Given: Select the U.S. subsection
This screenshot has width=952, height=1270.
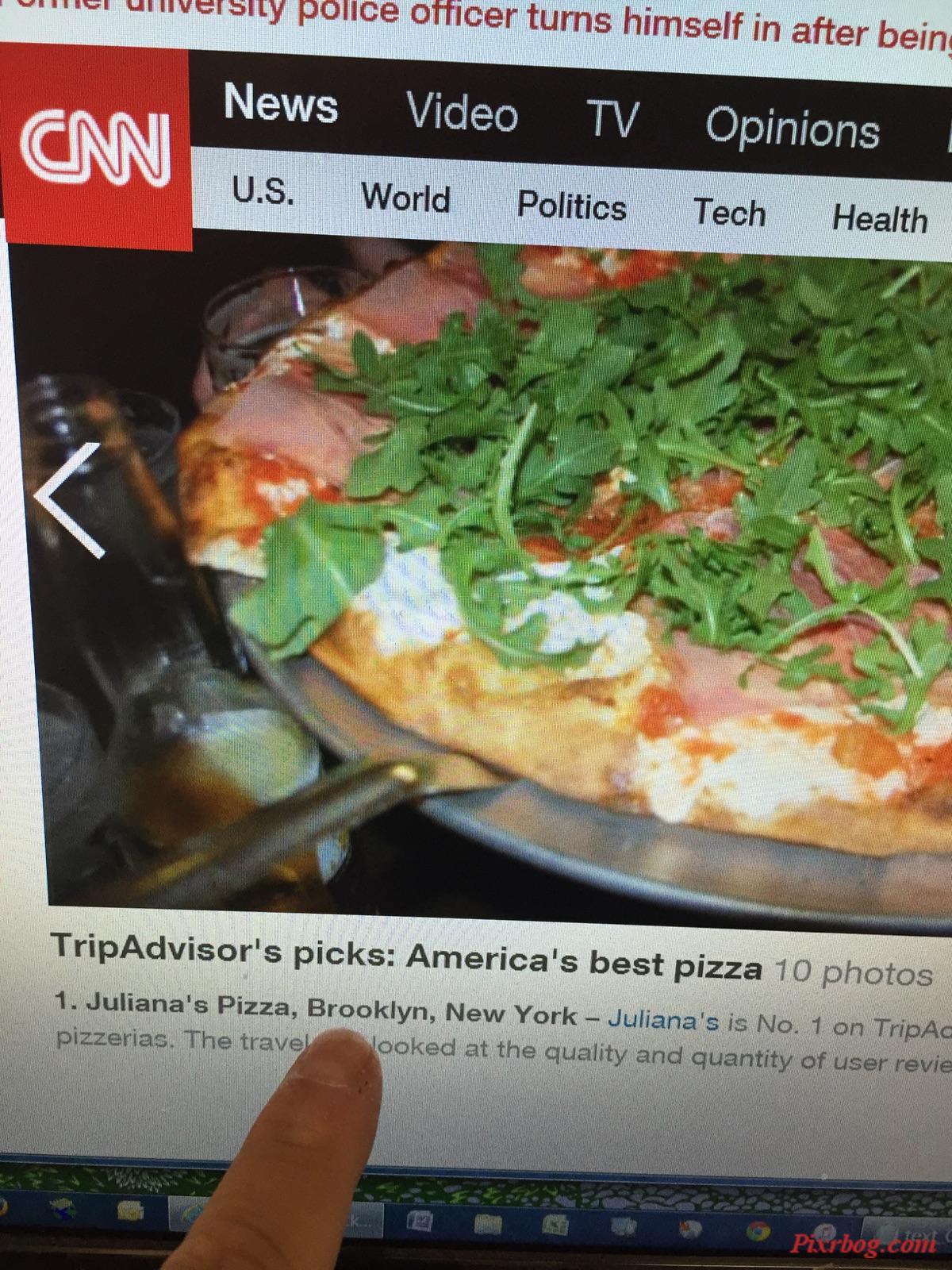Looking at the screenshot, I should 263,191.
